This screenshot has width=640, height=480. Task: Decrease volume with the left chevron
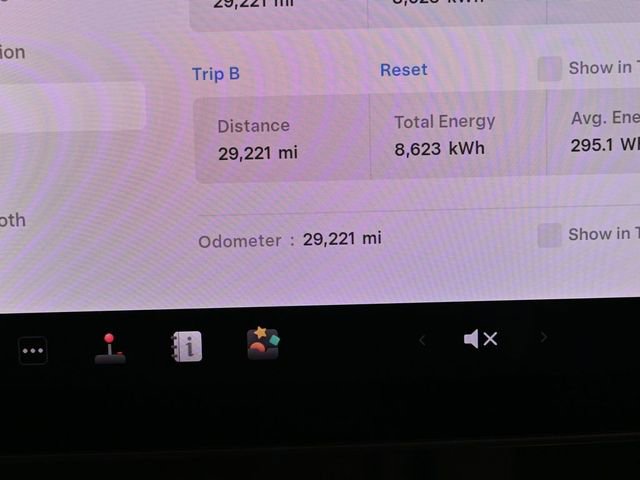pos(422,341)
